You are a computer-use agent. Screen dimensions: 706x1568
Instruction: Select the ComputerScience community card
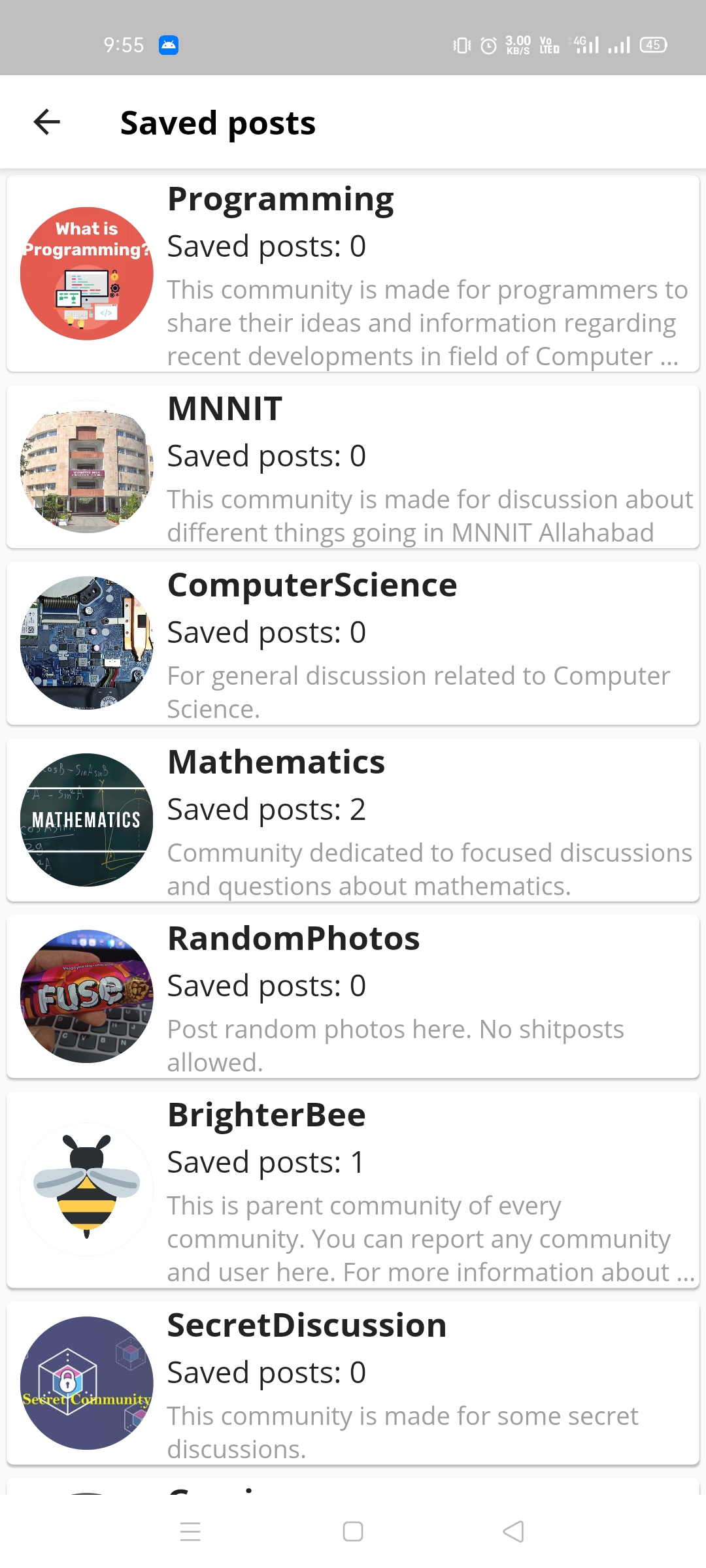(x=353, y=644)
